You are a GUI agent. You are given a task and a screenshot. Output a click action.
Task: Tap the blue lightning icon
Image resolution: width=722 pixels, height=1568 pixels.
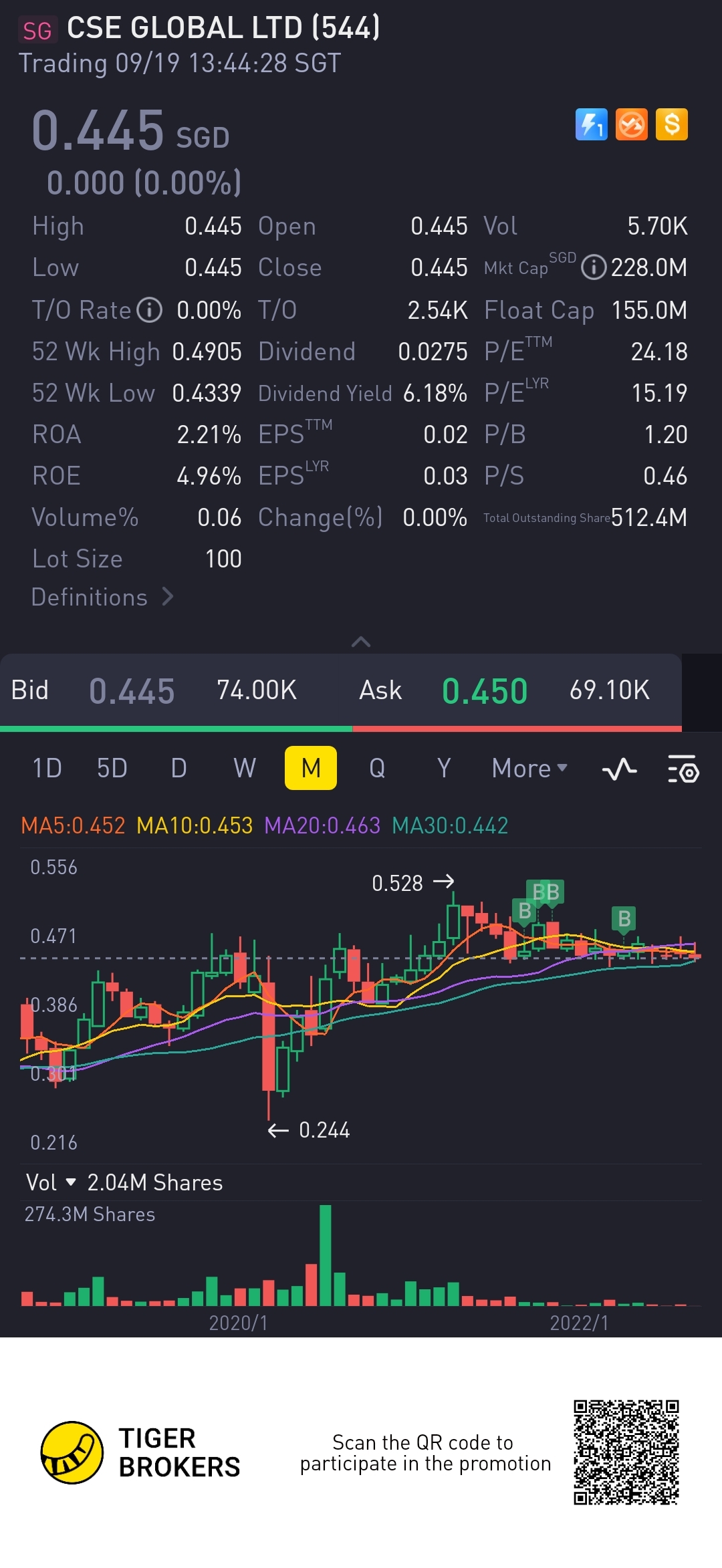pos(592,124)
